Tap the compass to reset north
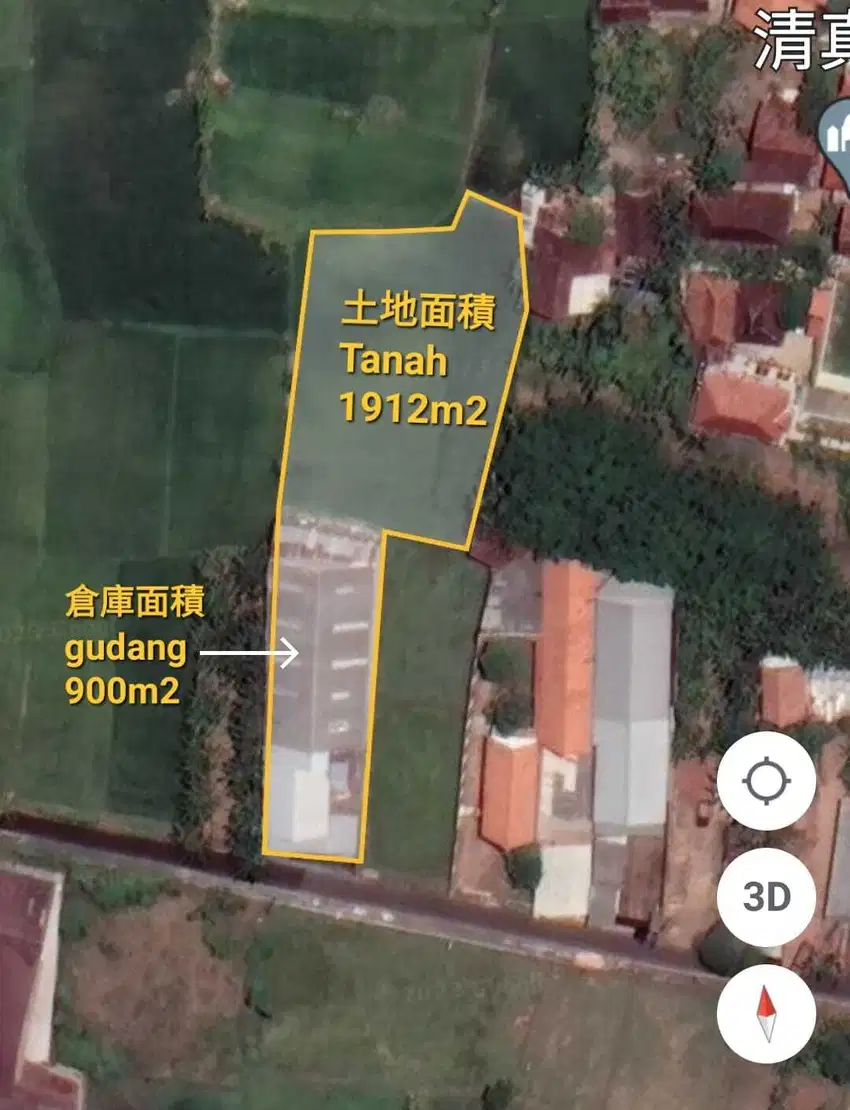The image size is (850, 1110). click(x=766, y=1013)
